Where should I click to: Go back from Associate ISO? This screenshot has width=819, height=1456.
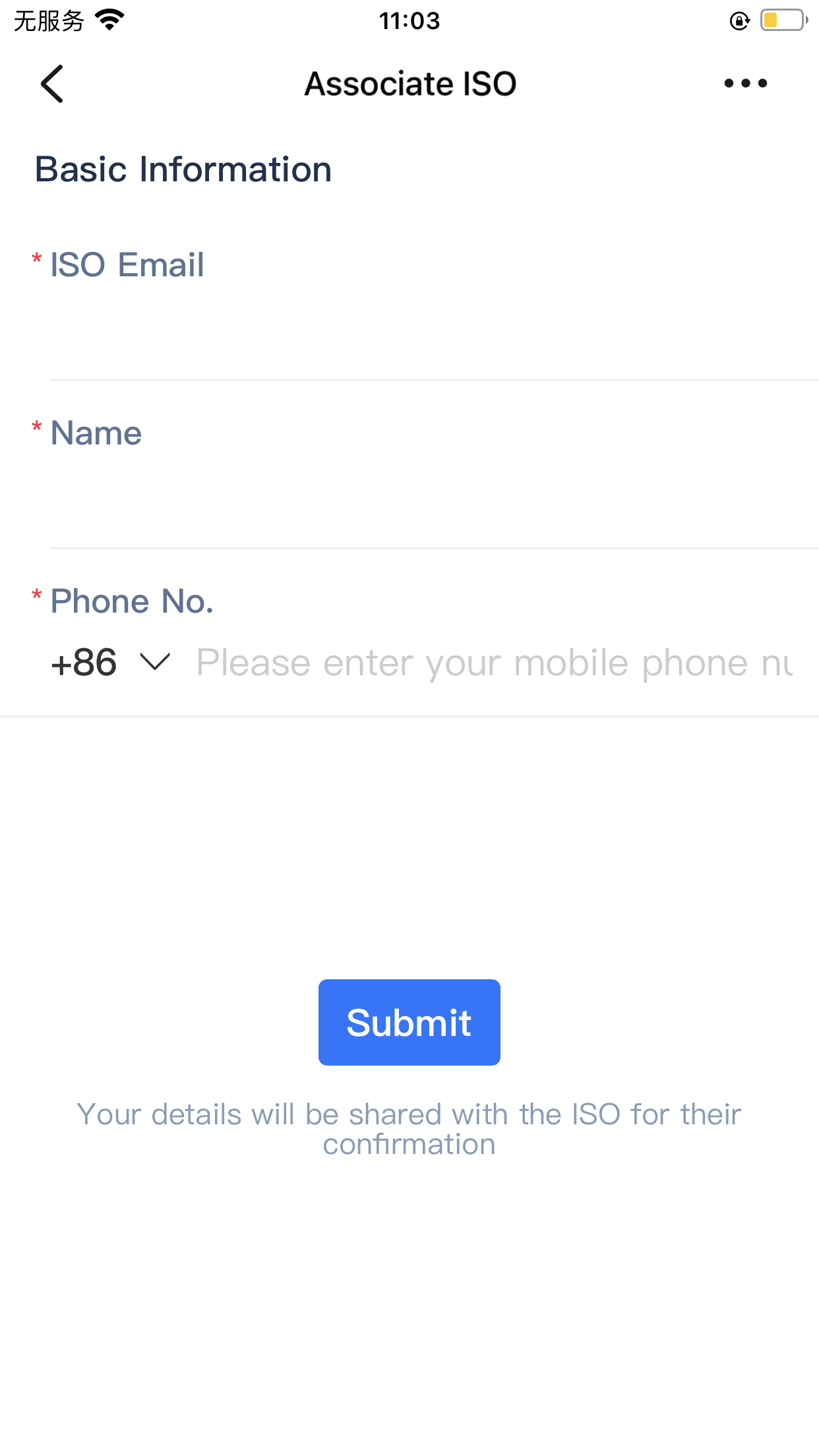coord(52,84)
